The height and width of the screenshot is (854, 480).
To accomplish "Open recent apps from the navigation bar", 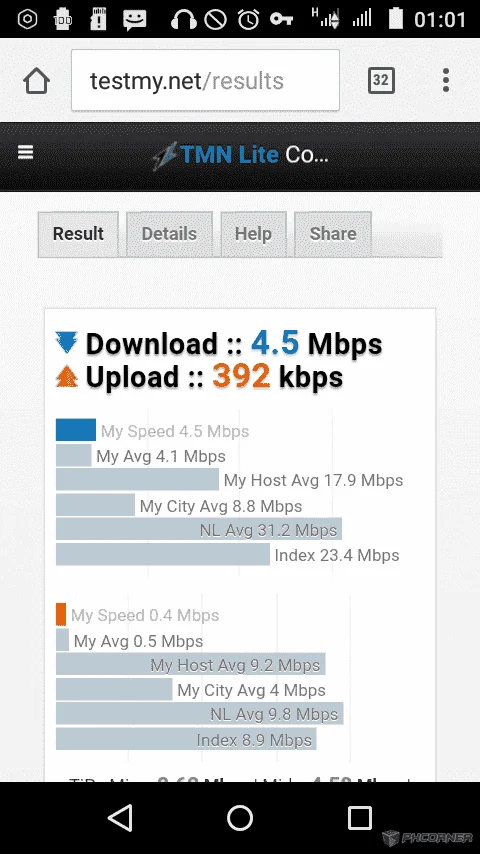I will click(x=360, y=818).
